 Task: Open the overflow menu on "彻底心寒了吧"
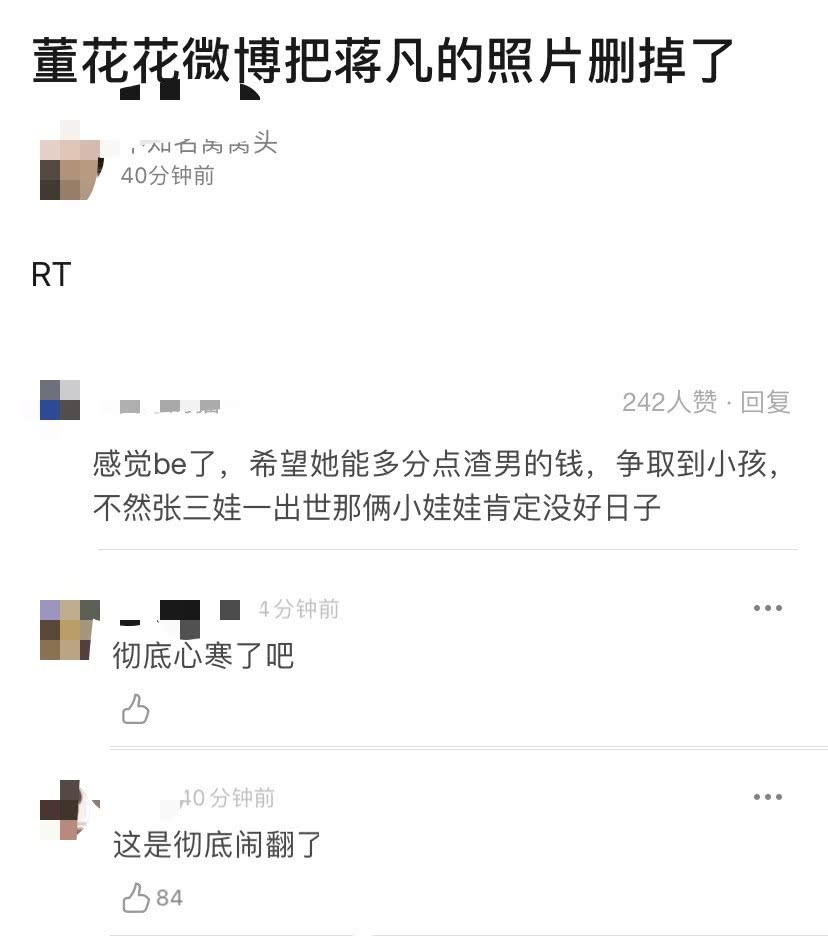[x=767, y=608]
